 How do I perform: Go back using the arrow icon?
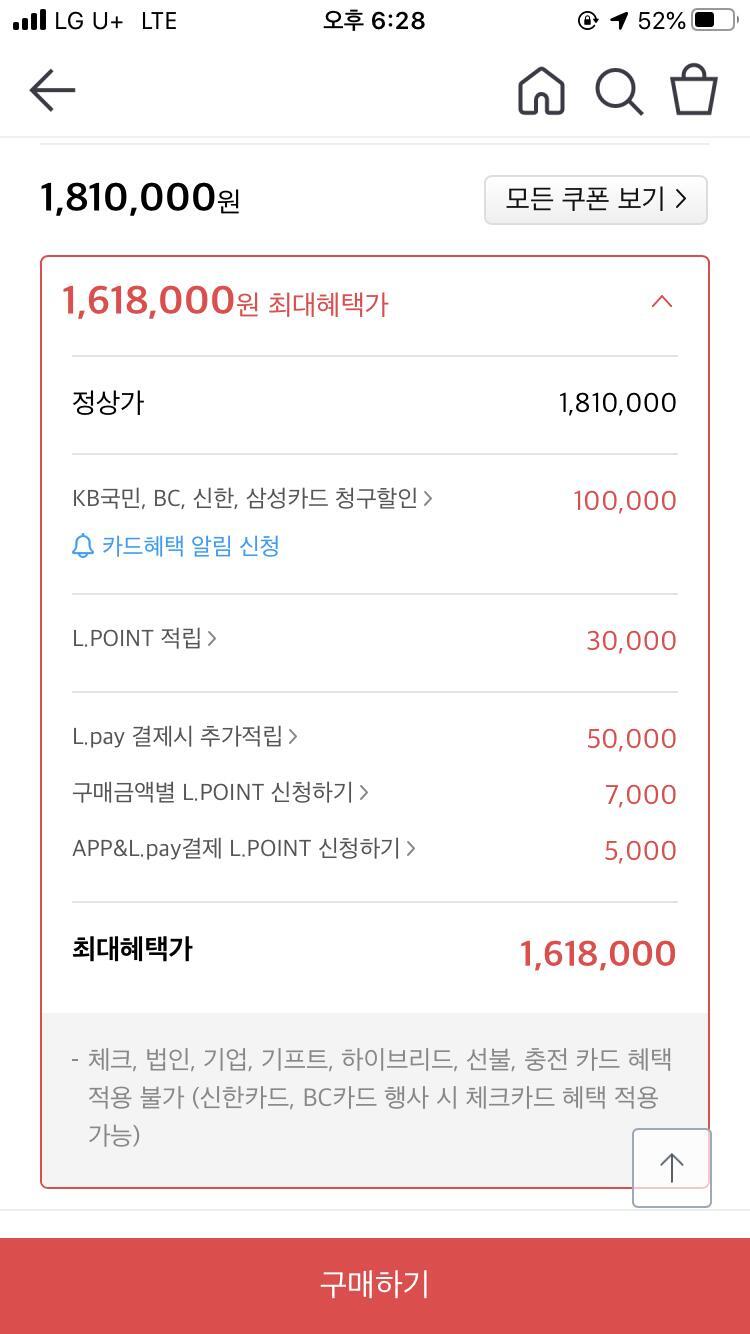tap(53, 91)
